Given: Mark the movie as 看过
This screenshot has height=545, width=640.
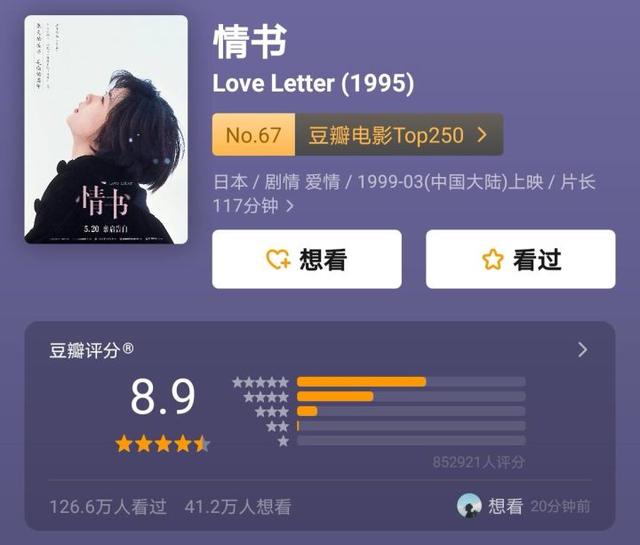Looking at the screenshot, I should 520,260.
